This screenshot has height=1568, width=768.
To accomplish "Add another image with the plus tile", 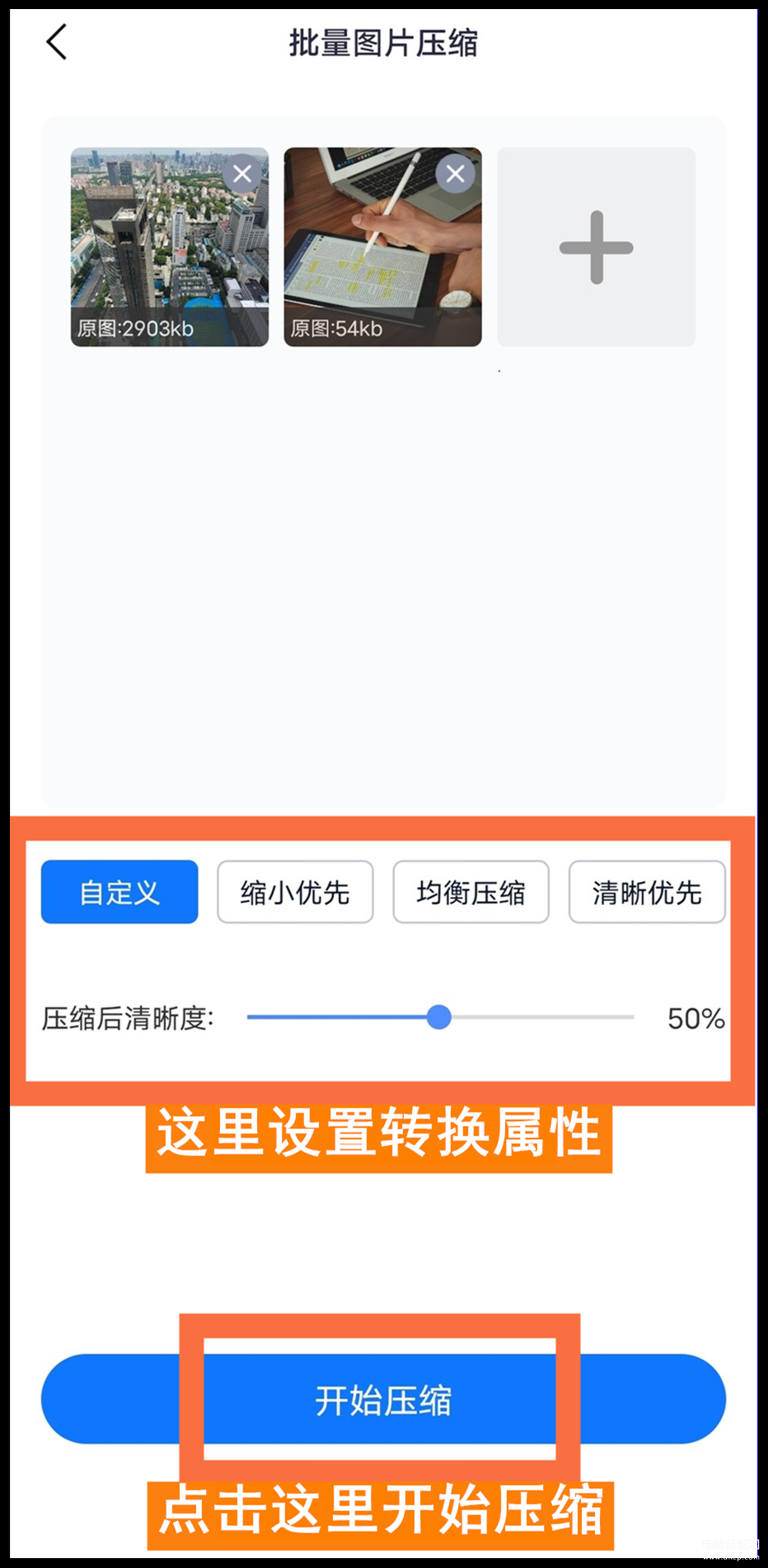I will point(597,247).
